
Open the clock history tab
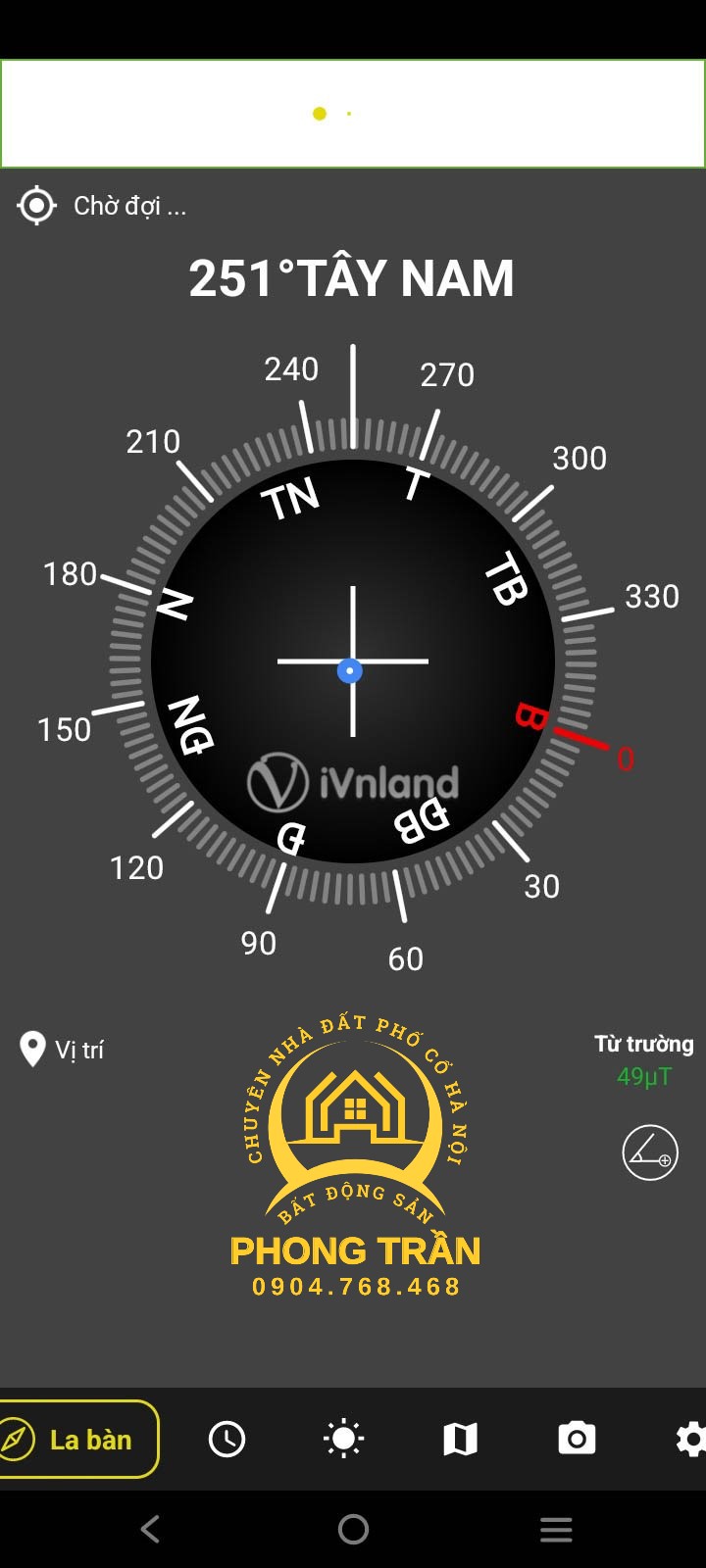coord(227,1439)
